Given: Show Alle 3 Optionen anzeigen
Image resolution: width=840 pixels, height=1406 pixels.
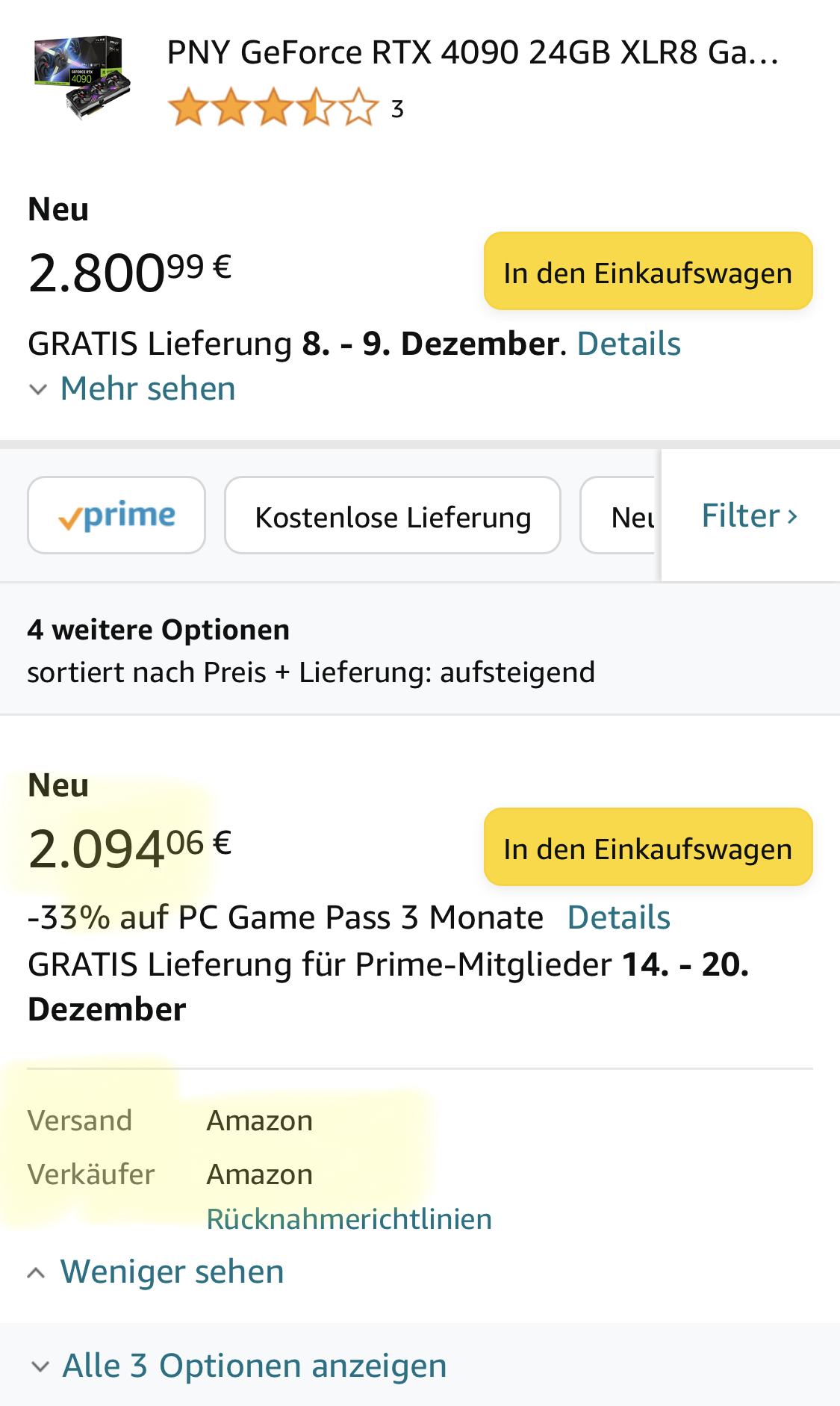Looking at the screenshot, I should pos(254,1366).
